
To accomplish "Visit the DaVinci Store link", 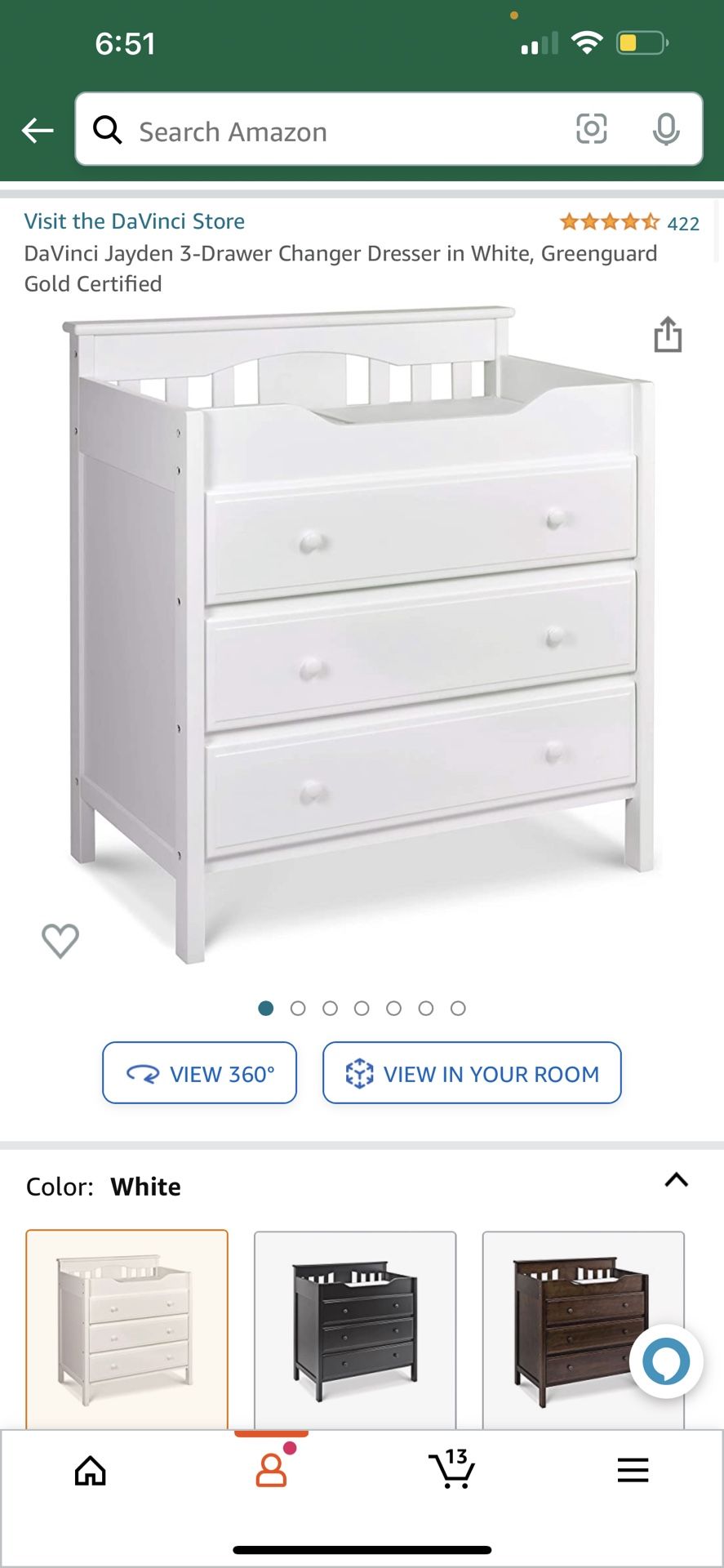I will point(134,220).
